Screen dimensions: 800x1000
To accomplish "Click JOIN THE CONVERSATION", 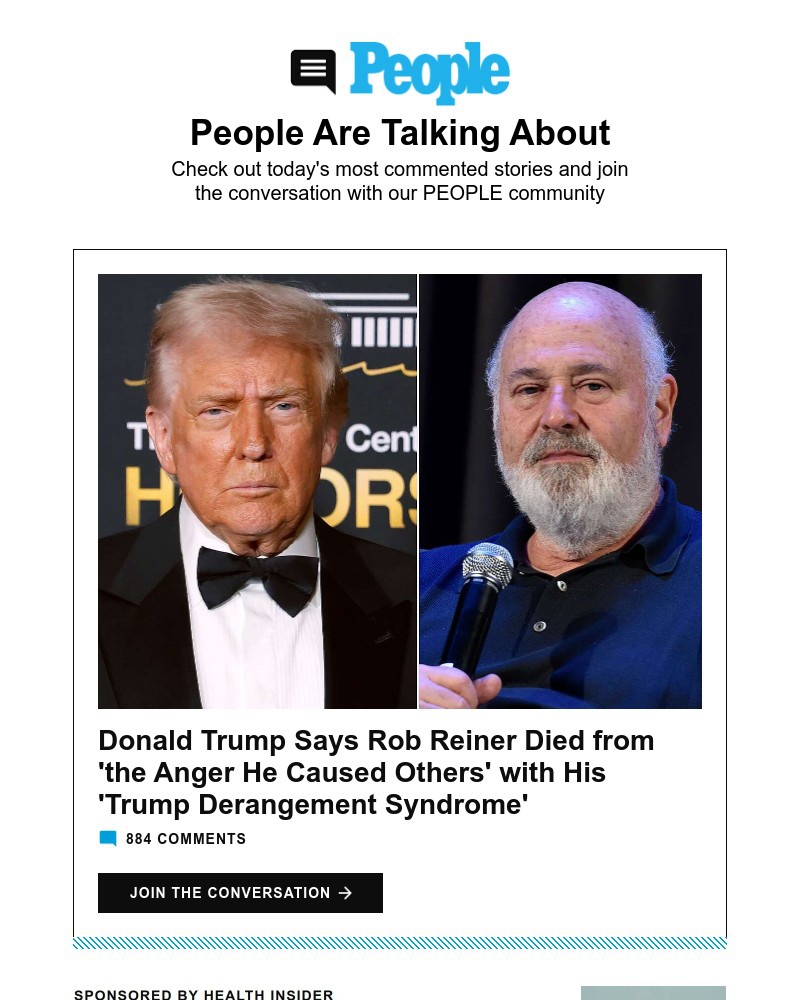I will click(240, 893).
